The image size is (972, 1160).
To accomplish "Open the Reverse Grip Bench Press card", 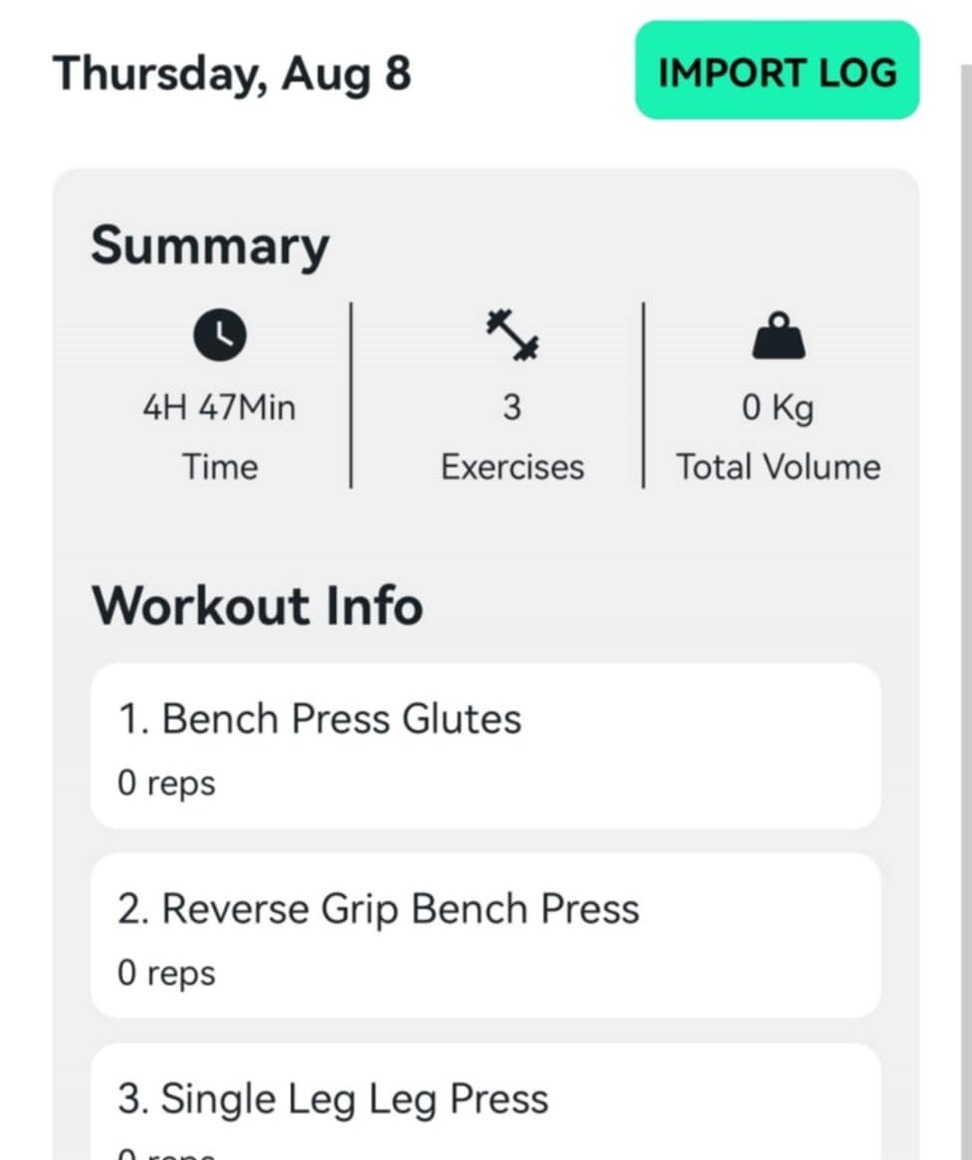I will [x=485, y=935].
